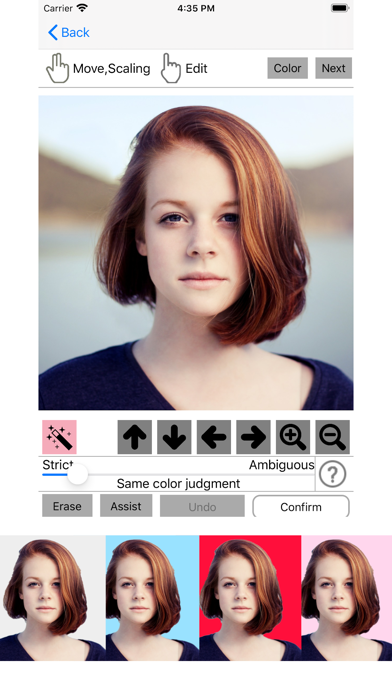Image resolution: width=392 pixels, height=696 pixels.
Task: Open the Color options
Action: [287, 68]
